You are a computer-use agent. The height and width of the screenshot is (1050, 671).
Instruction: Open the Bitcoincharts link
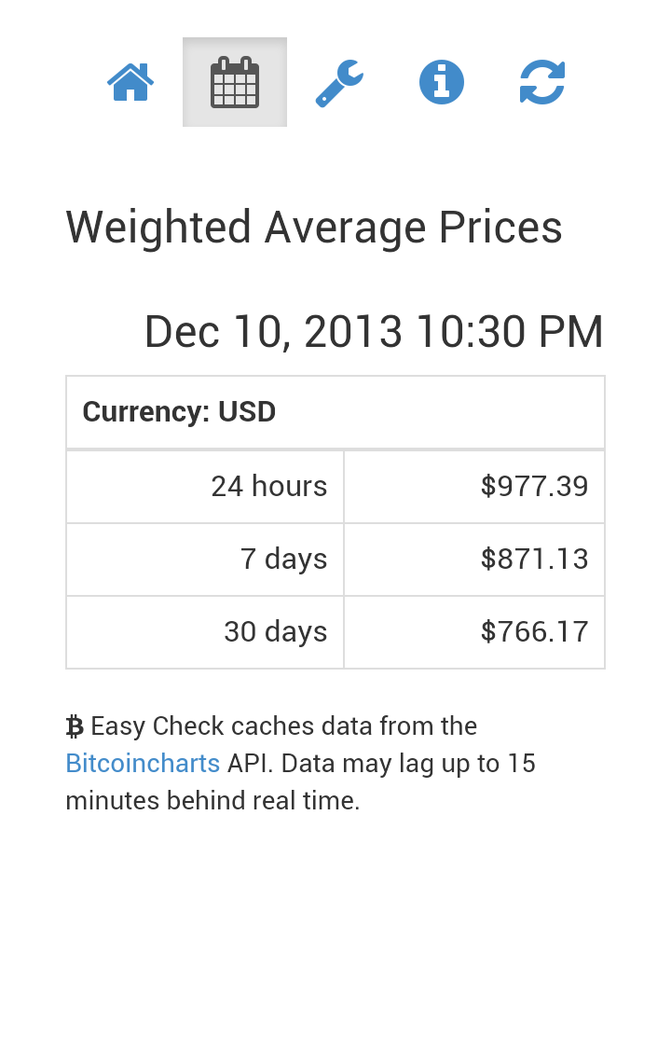pos(142,764)
